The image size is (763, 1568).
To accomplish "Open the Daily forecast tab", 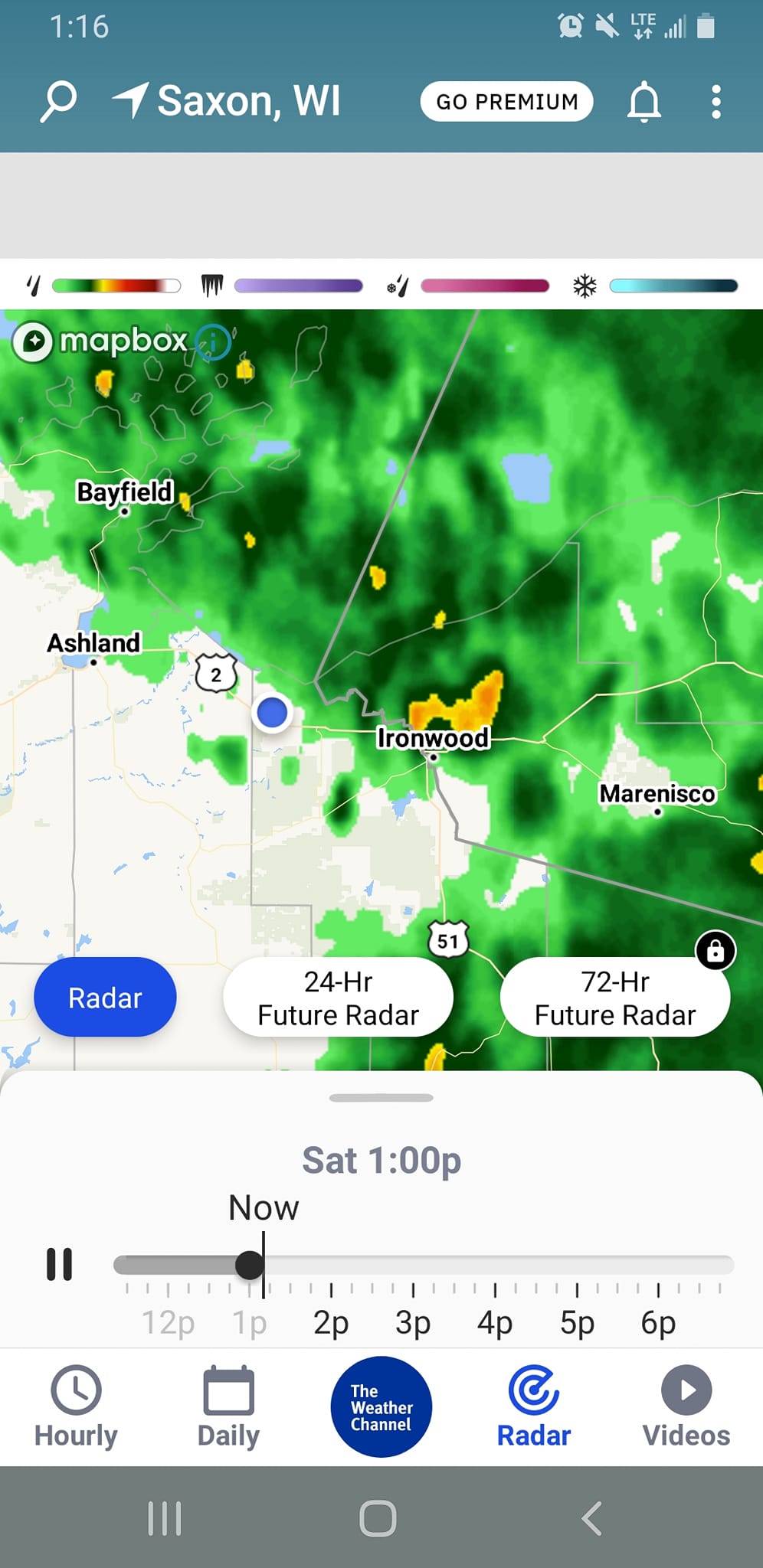I will pos(228,1407).
